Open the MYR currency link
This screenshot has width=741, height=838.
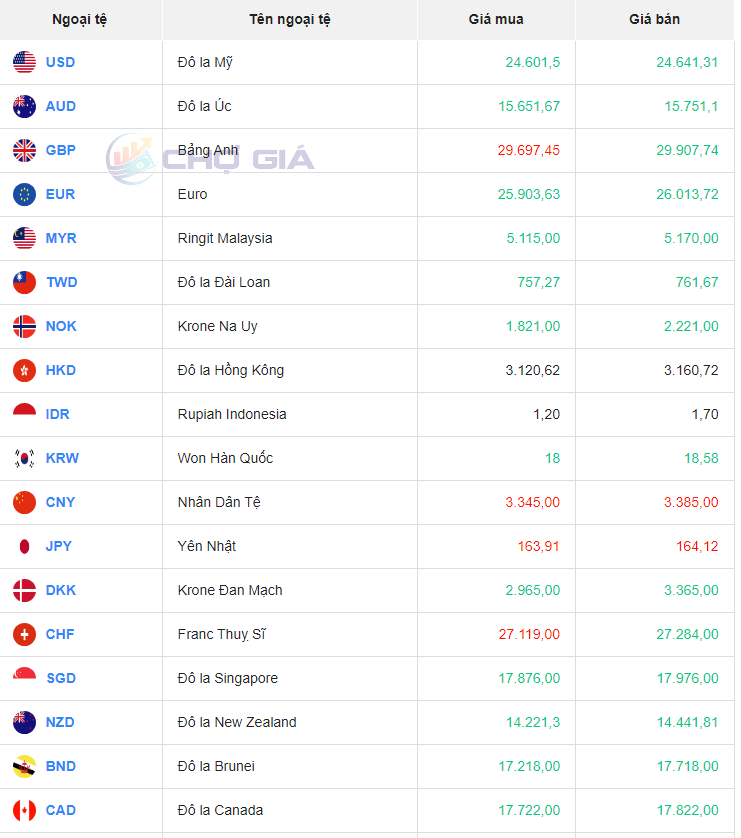click(x=60, y=238)
